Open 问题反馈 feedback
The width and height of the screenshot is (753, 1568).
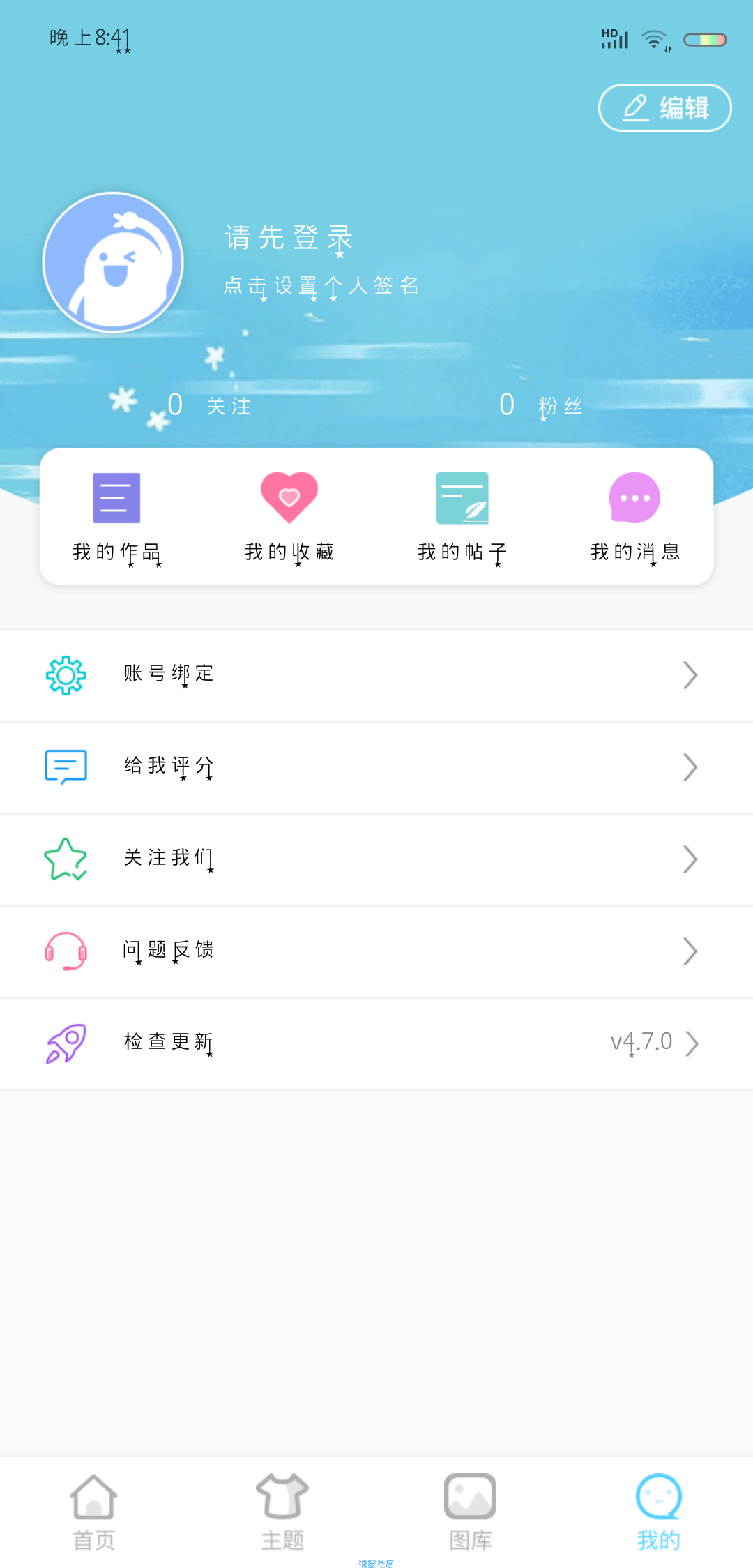coord(376,951)
